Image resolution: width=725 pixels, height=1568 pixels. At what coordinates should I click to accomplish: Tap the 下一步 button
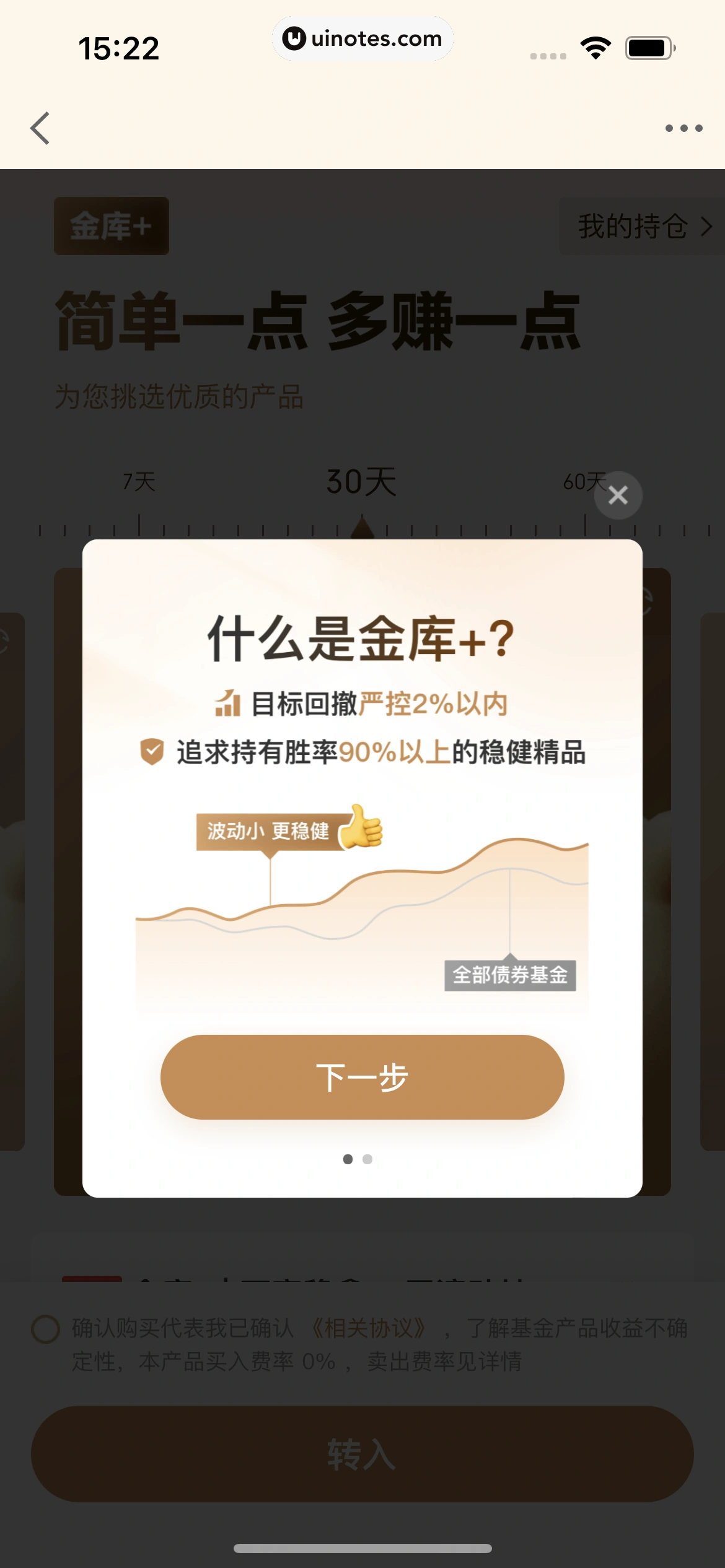click(x=362, y=1077)
